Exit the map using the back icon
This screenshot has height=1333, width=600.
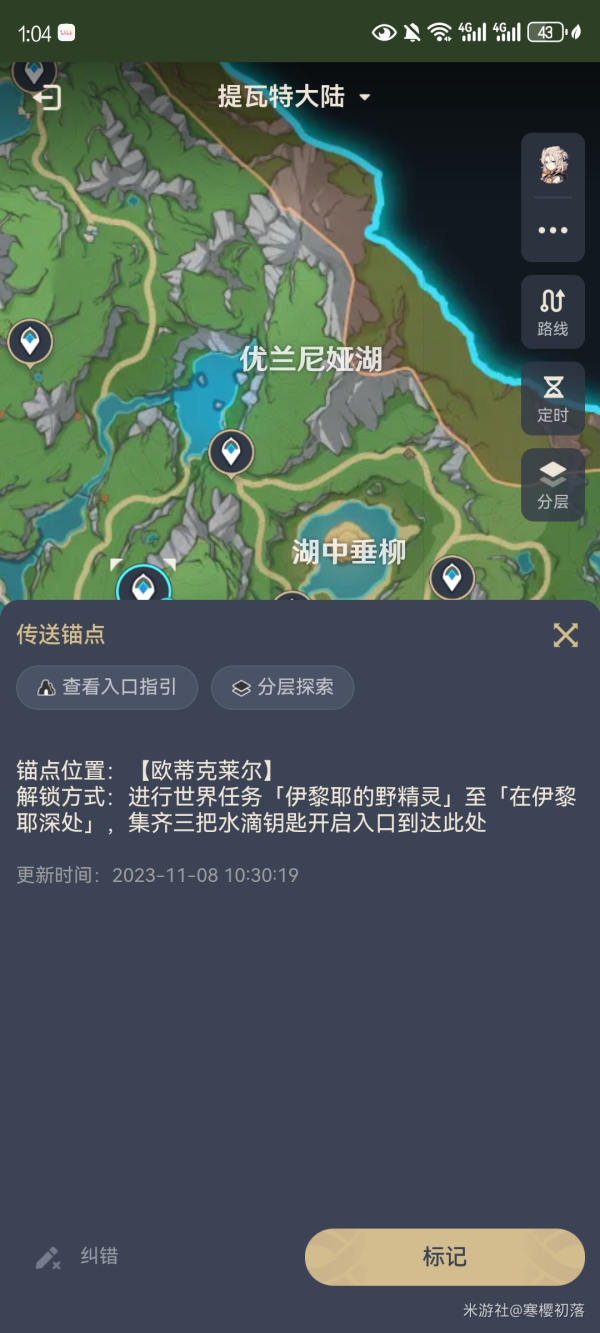[47, 97]
